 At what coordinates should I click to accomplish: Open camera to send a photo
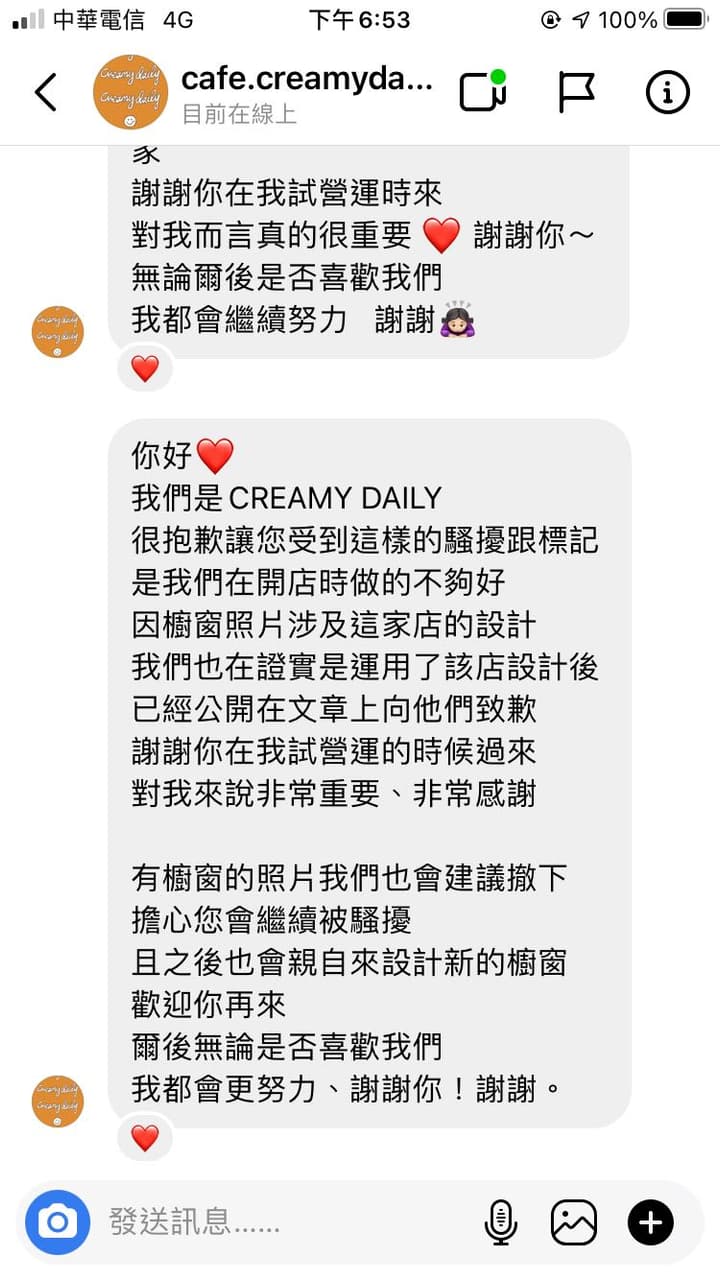tap(58, 1222)
